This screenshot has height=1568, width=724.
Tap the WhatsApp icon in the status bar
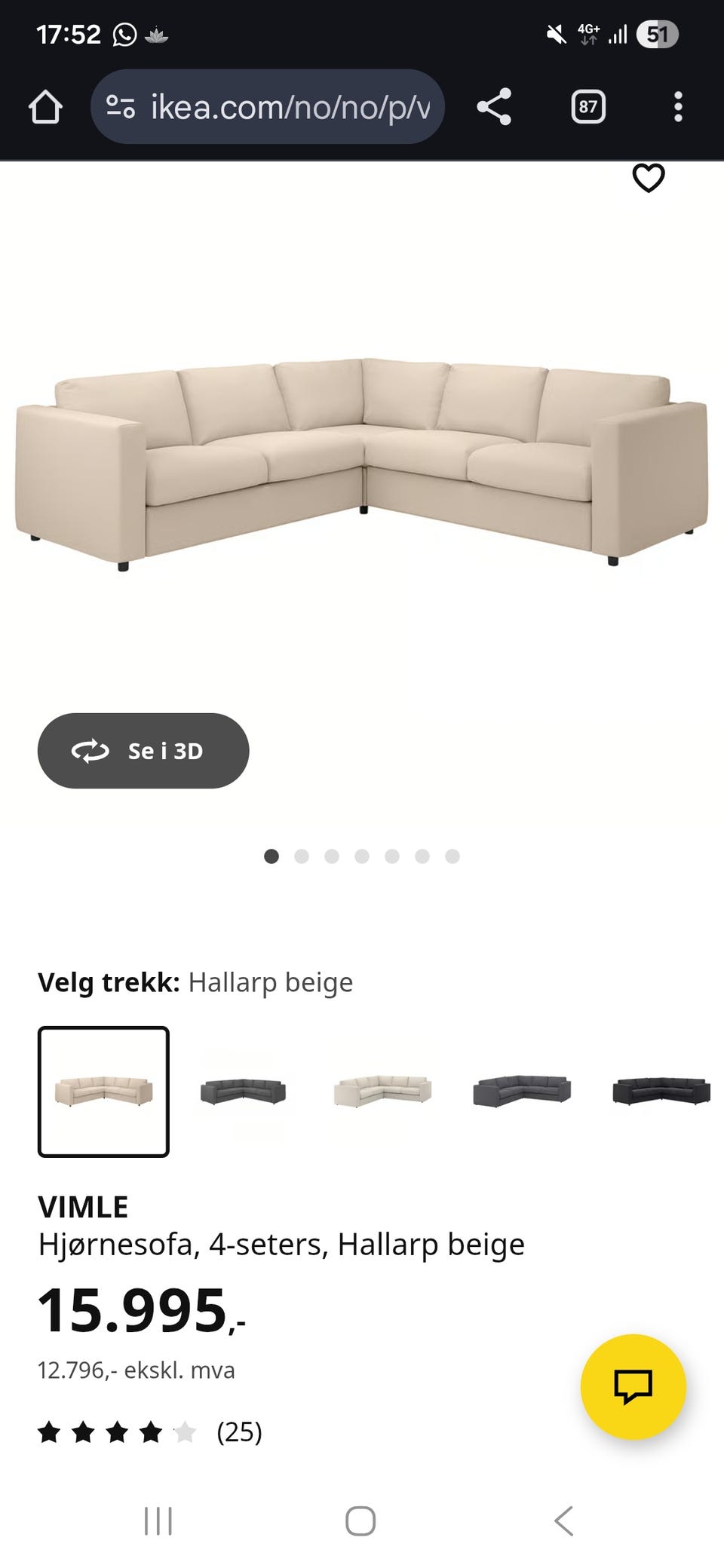122,33
